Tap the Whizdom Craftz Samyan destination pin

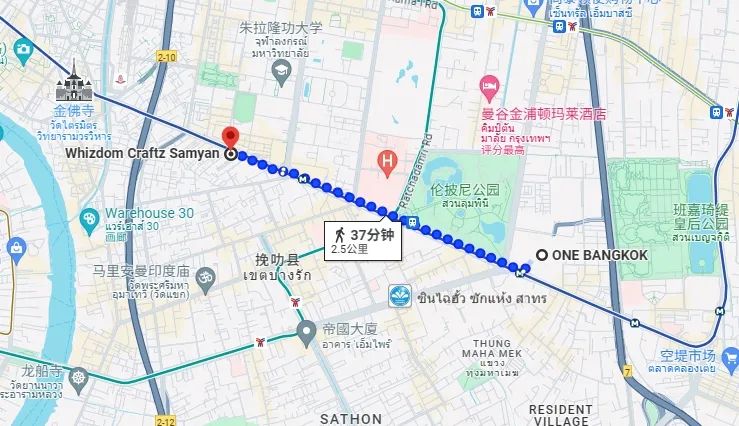point(231,138)
